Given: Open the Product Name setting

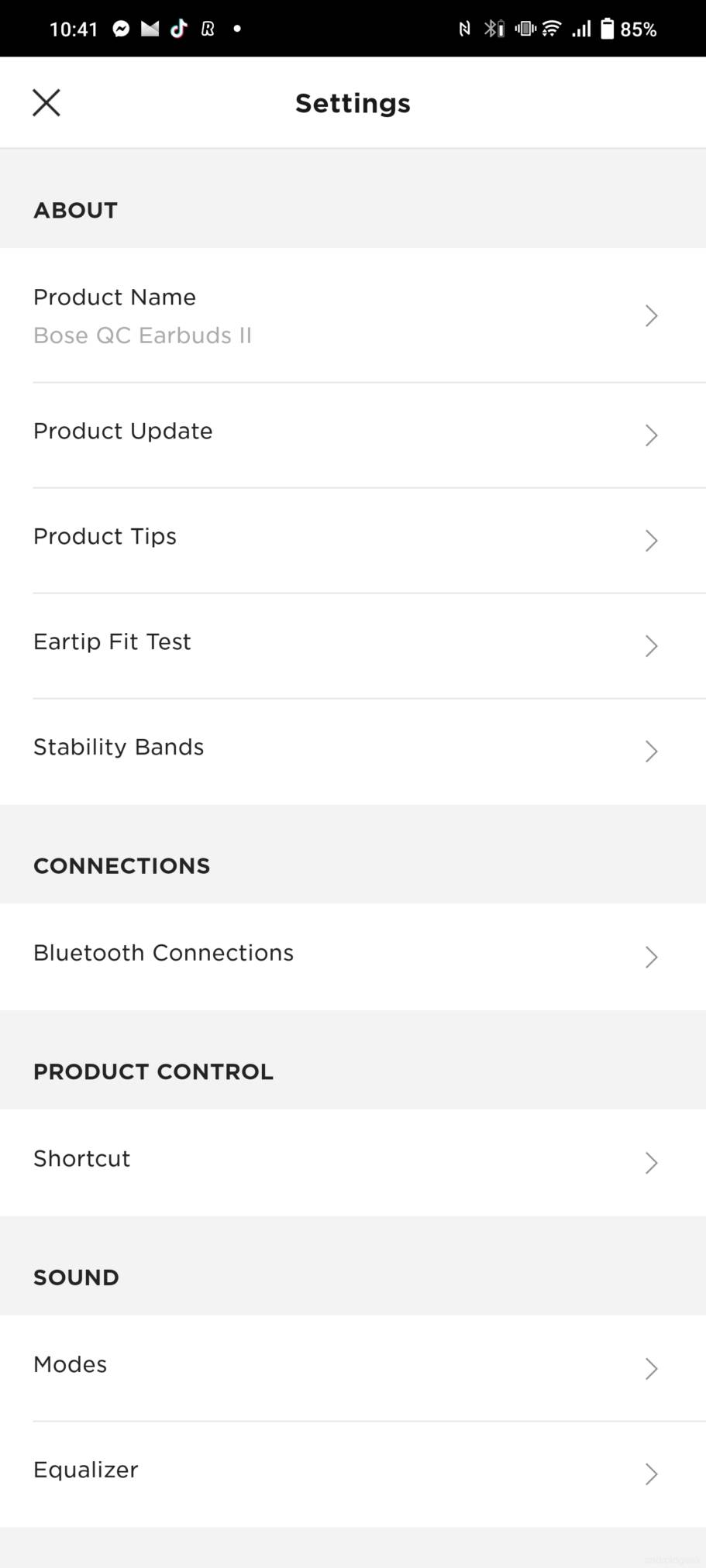Looking at the screenshot, I should [x=353, y=315].
